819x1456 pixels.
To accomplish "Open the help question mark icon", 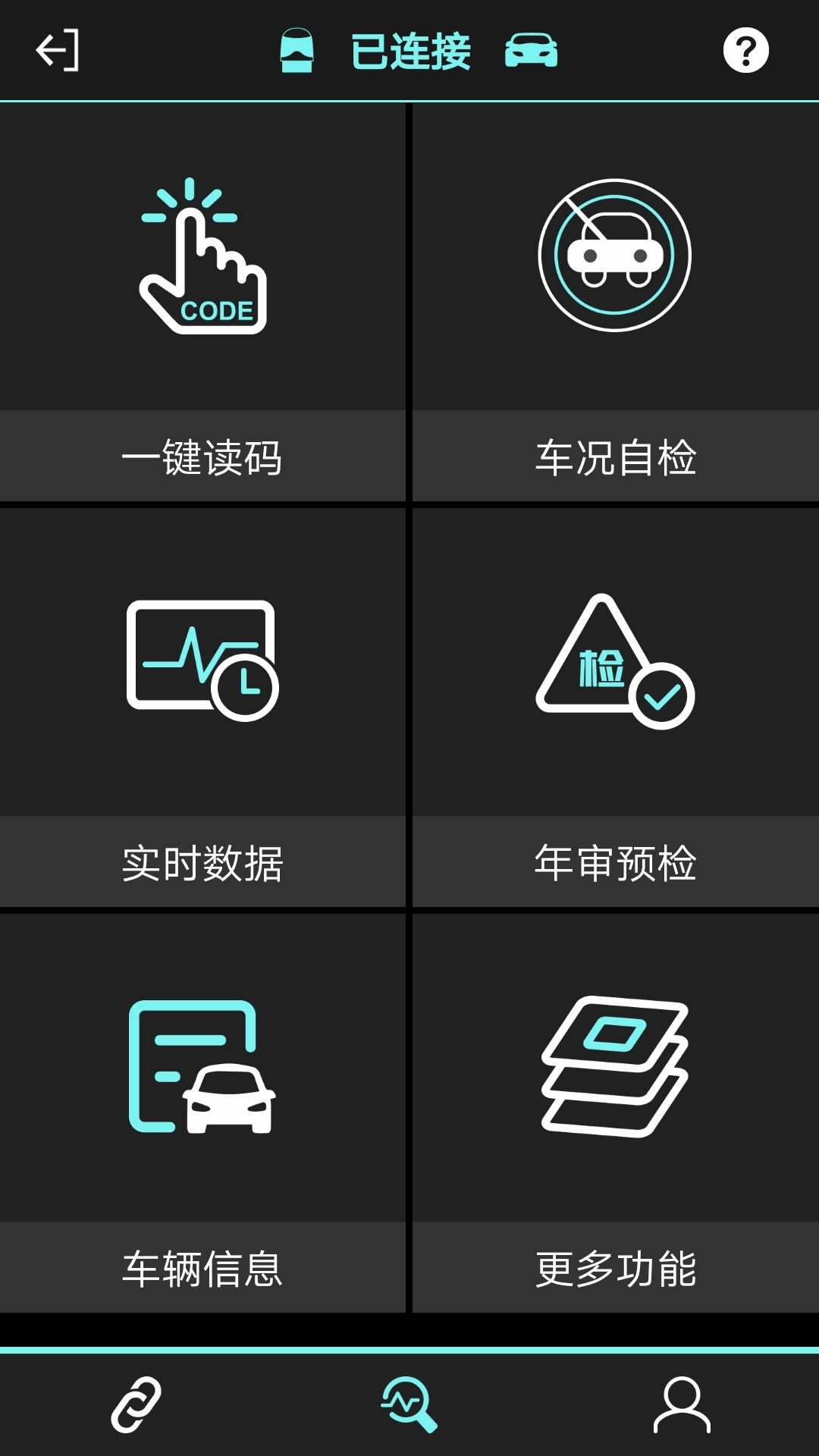I will click(x=746, y=50).
